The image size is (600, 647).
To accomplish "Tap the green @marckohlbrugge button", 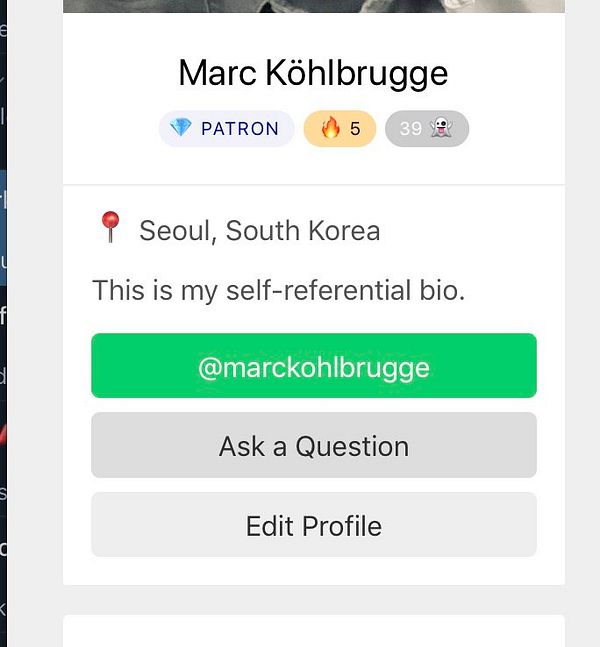I will point(313,366).
